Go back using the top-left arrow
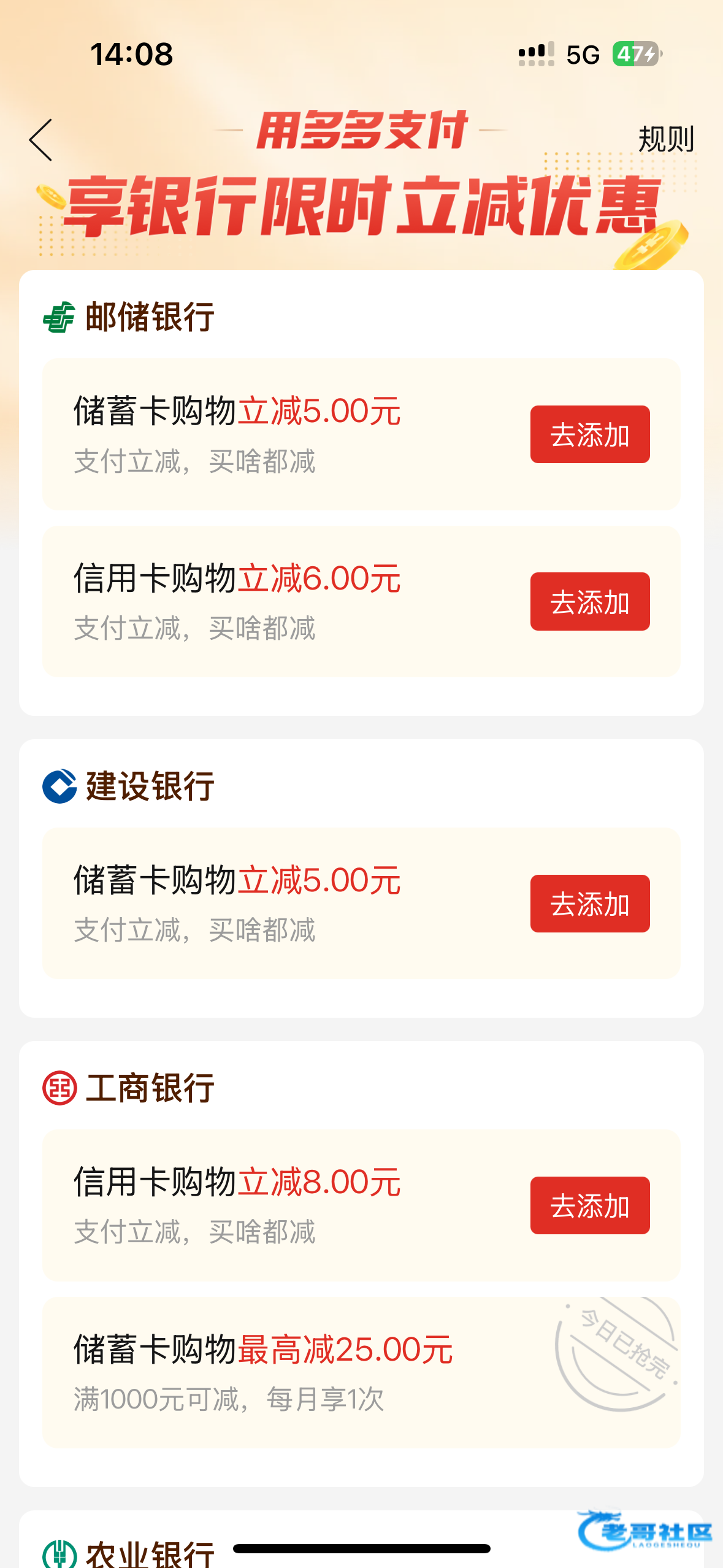 tap(41, 140)
